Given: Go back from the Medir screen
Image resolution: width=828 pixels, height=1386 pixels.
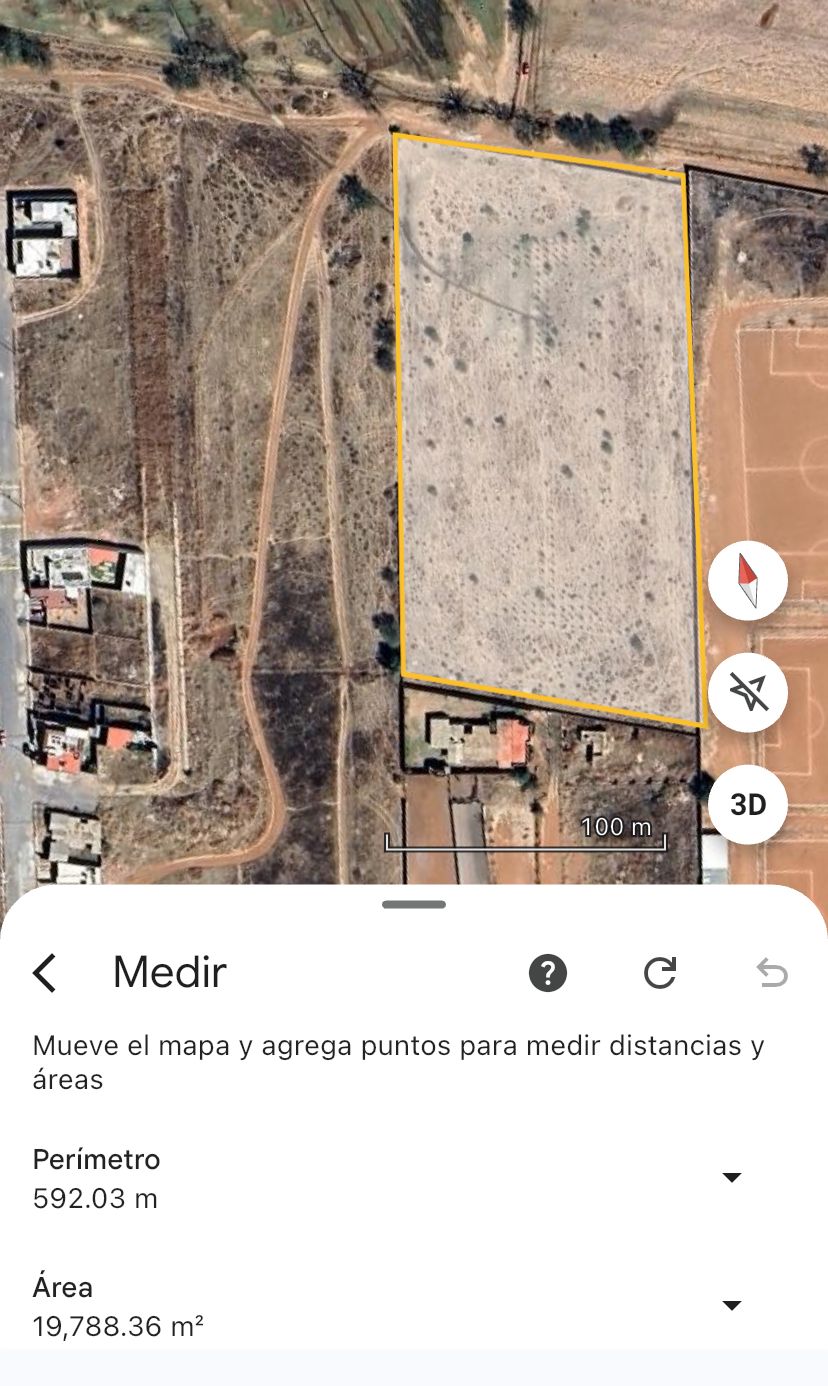Looking at the screenshot, I should [45, 972].
